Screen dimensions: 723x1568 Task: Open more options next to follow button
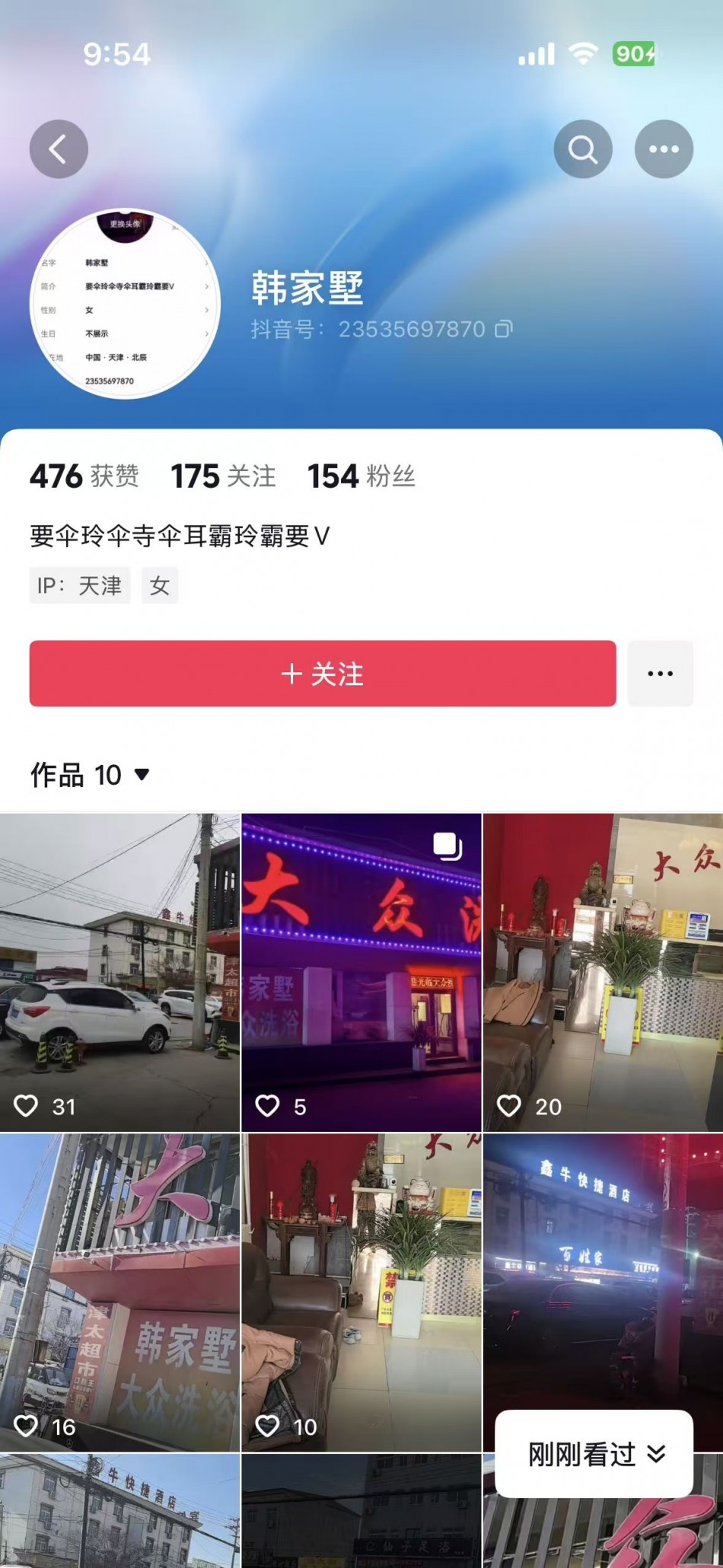pos(660,674)
